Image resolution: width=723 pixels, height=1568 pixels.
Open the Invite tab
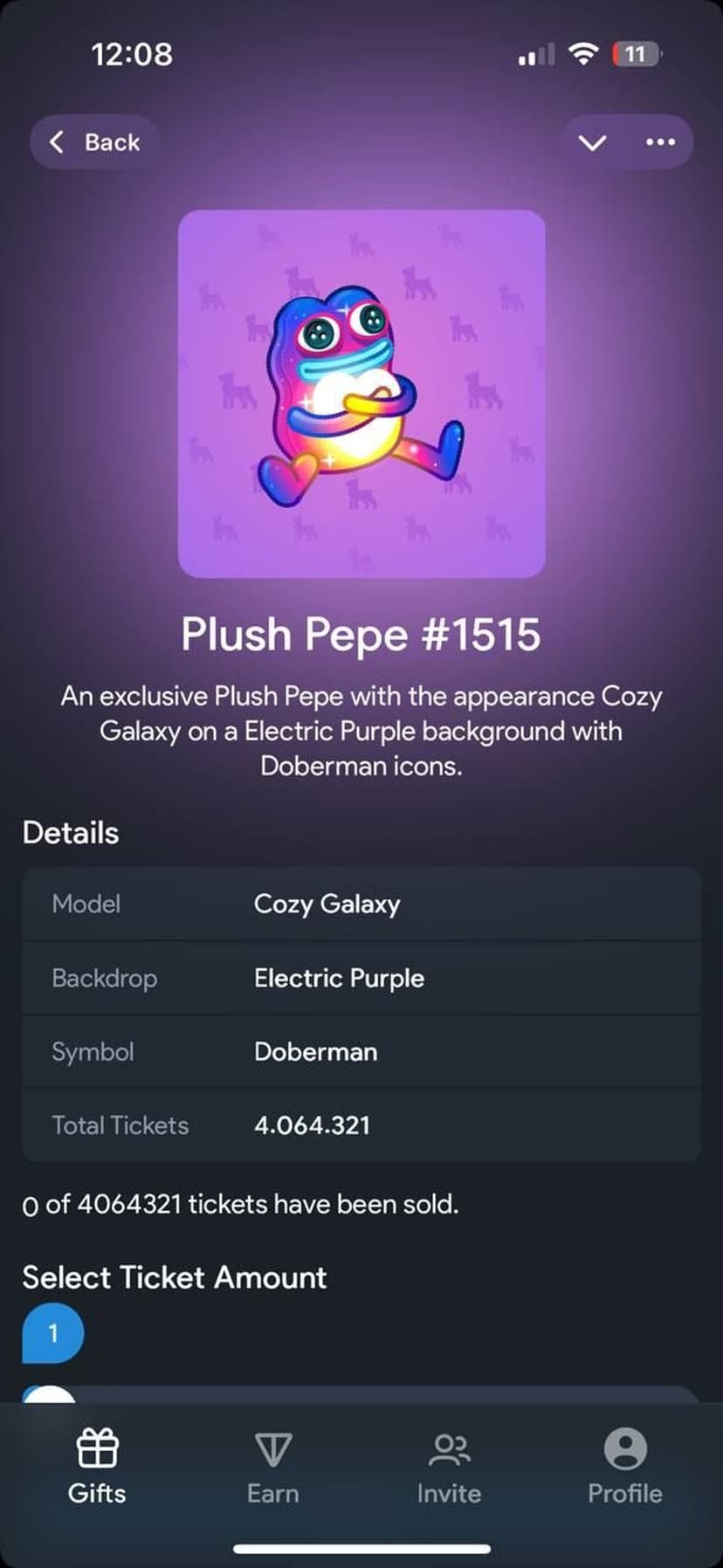449,1468
